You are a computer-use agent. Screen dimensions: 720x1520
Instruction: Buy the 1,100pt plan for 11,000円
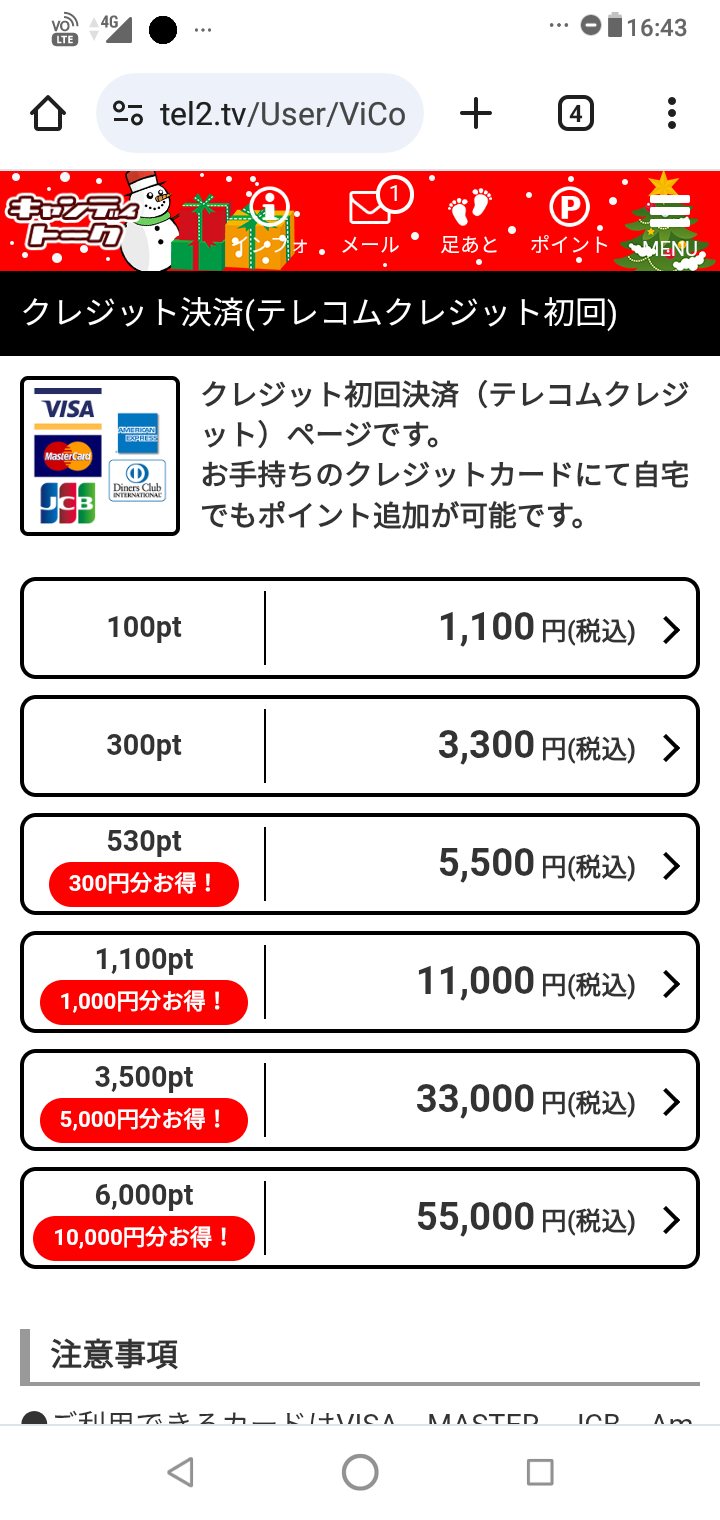(x=360, y=983)
